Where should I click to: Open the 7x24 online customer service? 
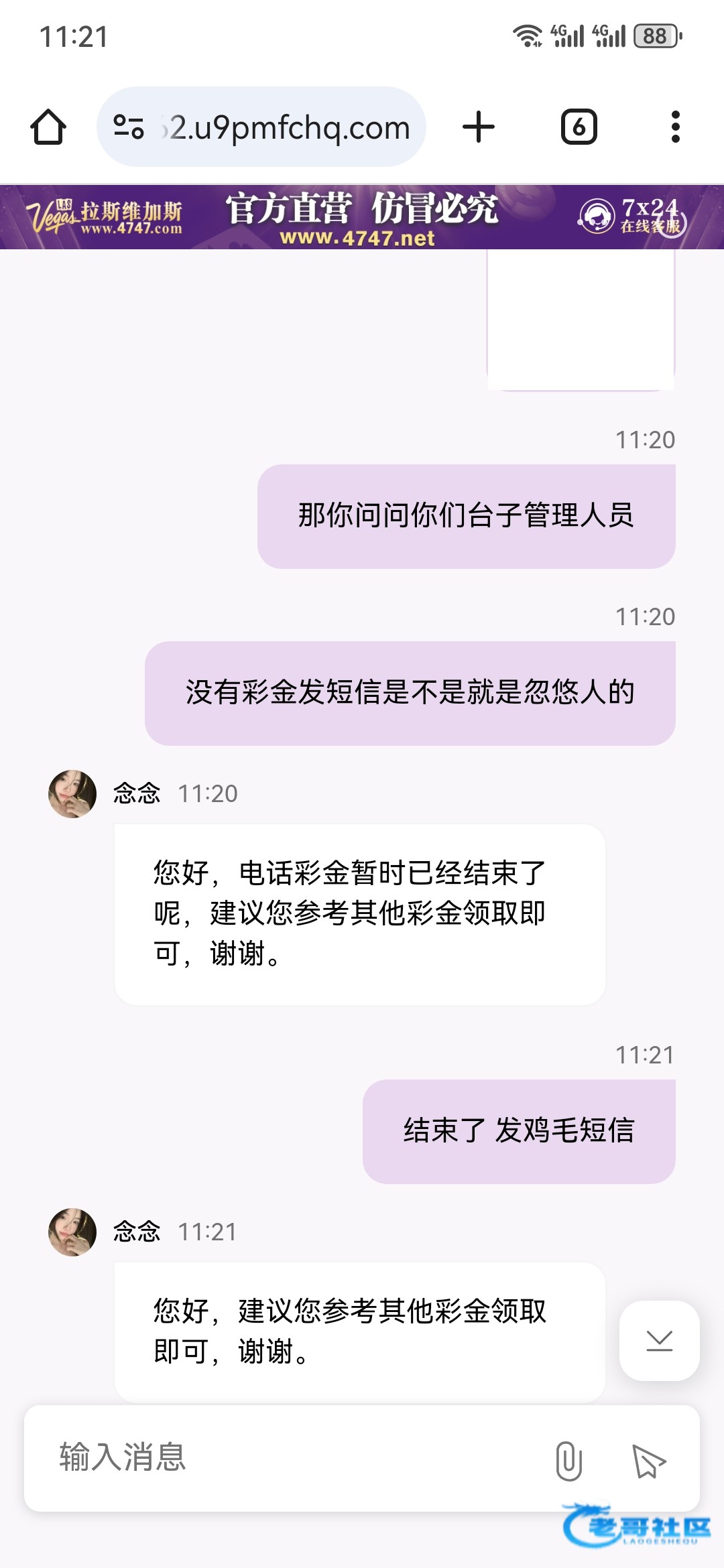click(x=630, y=216)
